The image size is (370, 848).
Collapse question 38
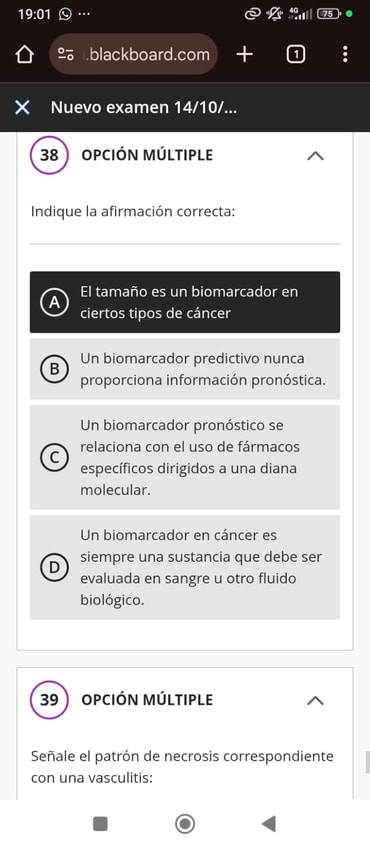click(x=315, y=156)
